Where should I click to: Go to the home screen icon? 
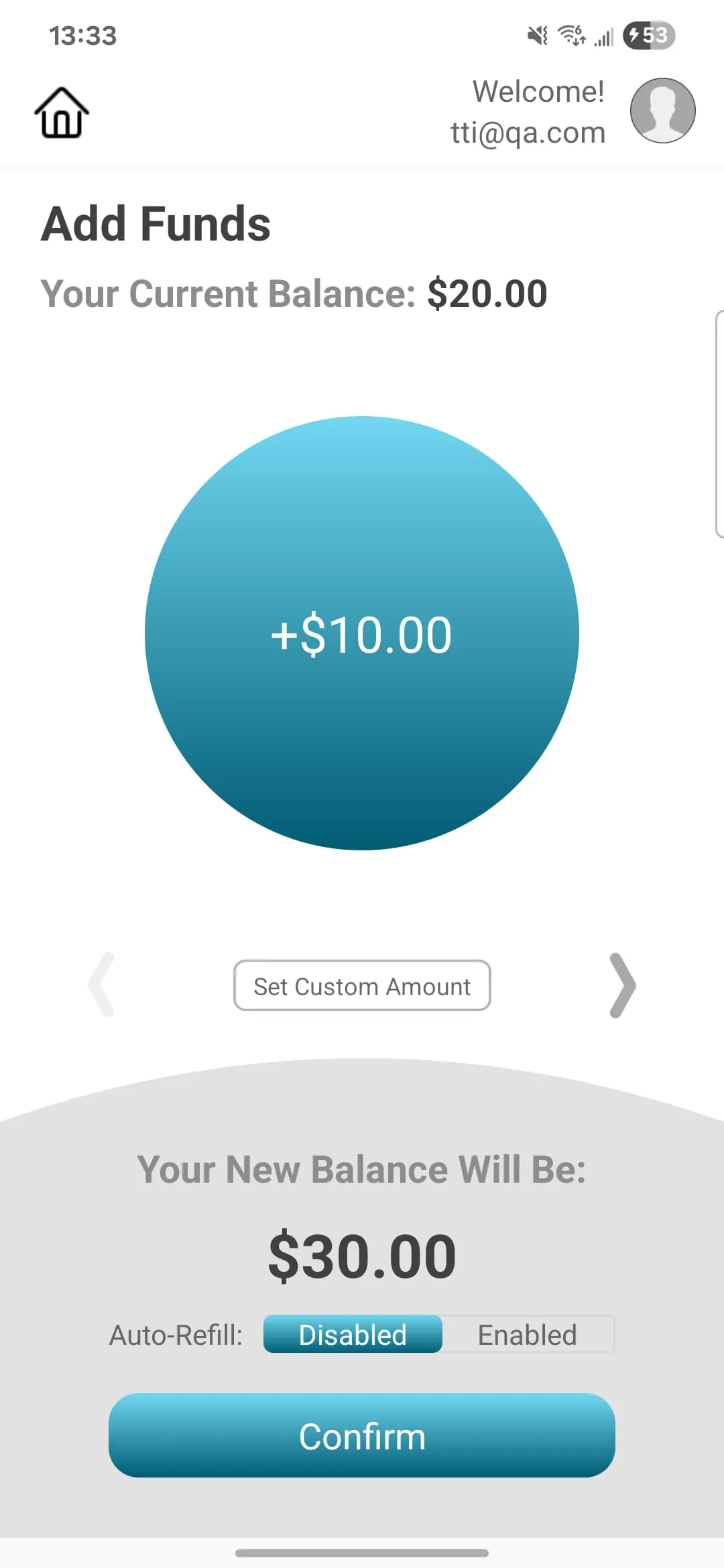[x=62, y=113]
